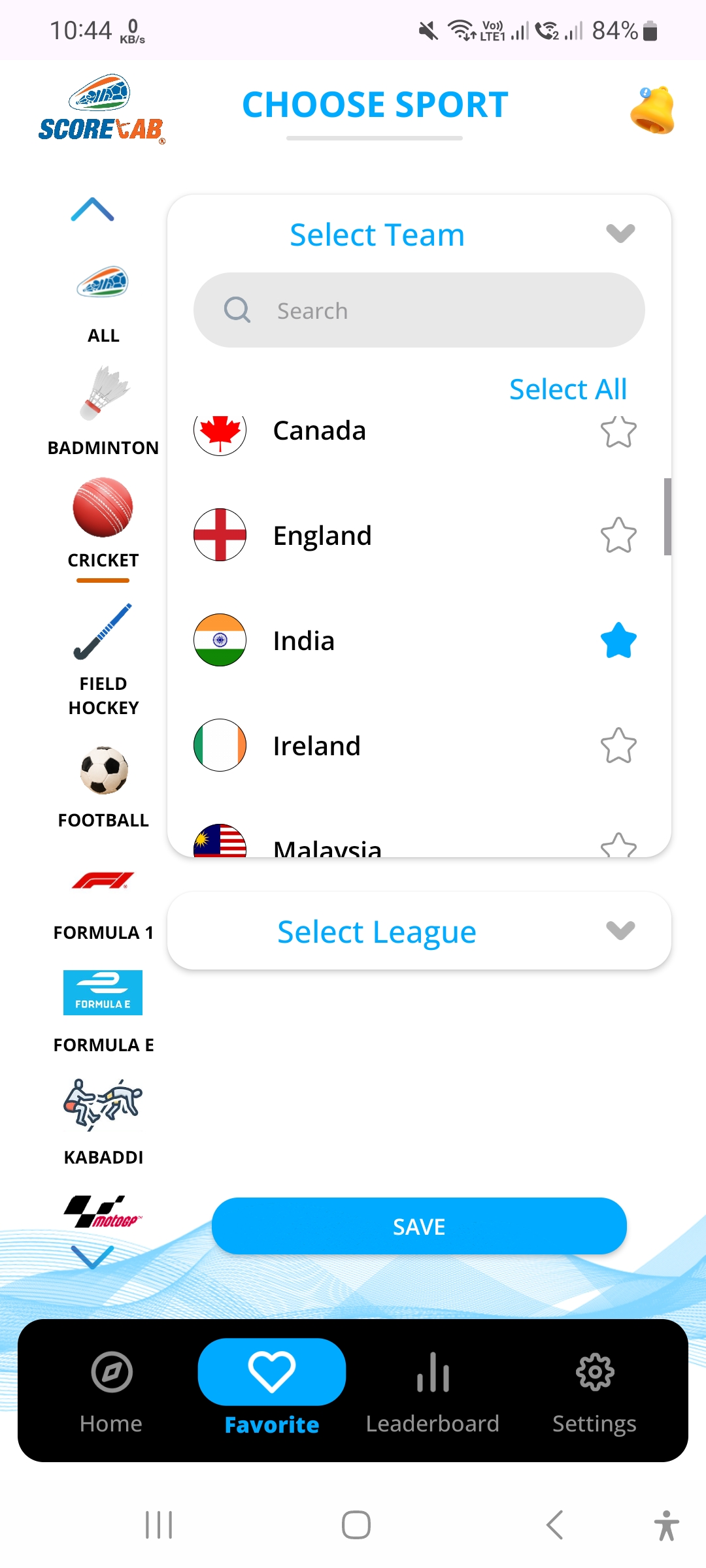Unfavorite India by tapping its filled star
The height and width of the screenshot is (1568, 706).
coord(617,640)
